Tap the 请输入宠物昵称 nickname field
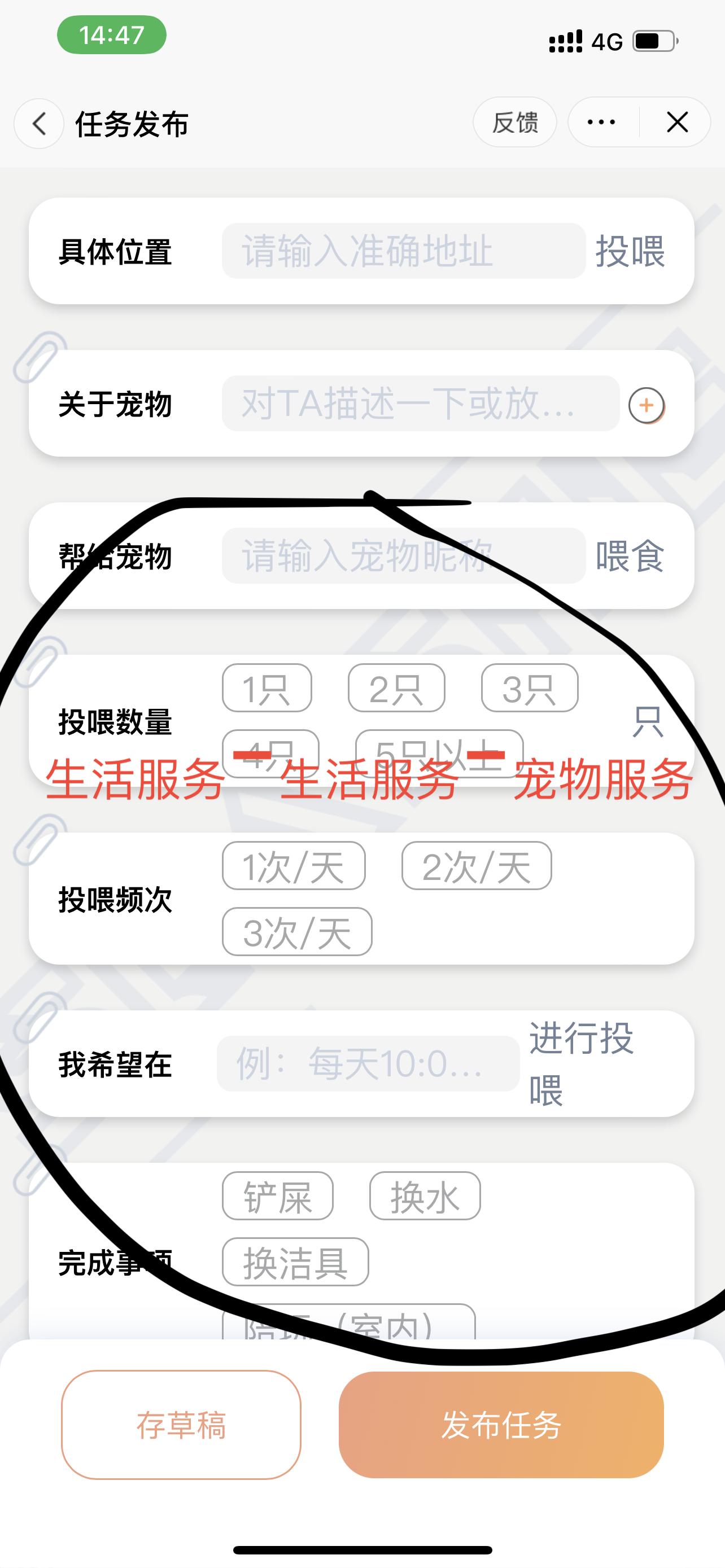The height and width of the screenshot is (1568, 725). [x=403, y=556]
